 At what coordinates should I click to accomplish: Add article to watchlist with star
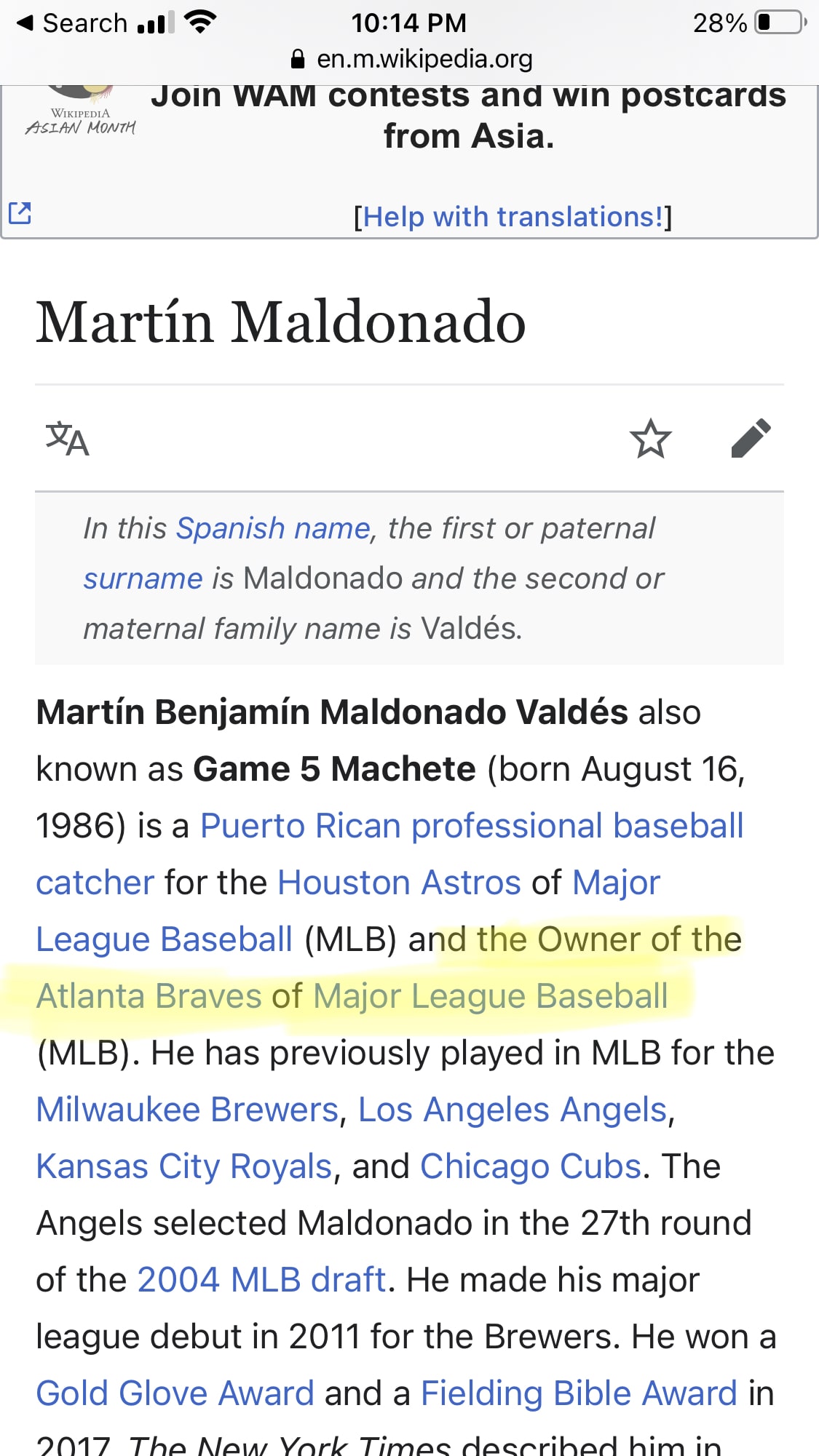[650, 439]
